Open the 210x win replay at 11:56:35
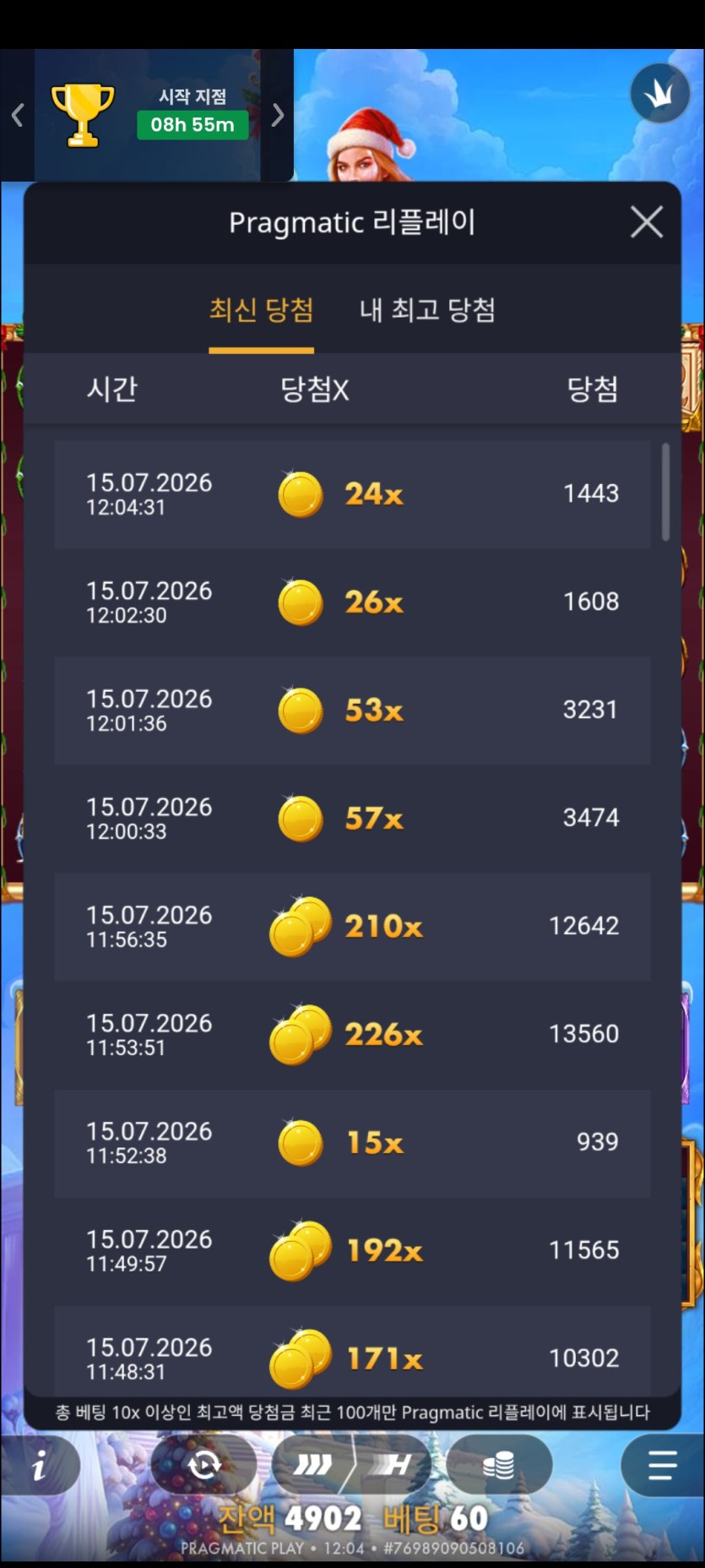 [352, 927]
